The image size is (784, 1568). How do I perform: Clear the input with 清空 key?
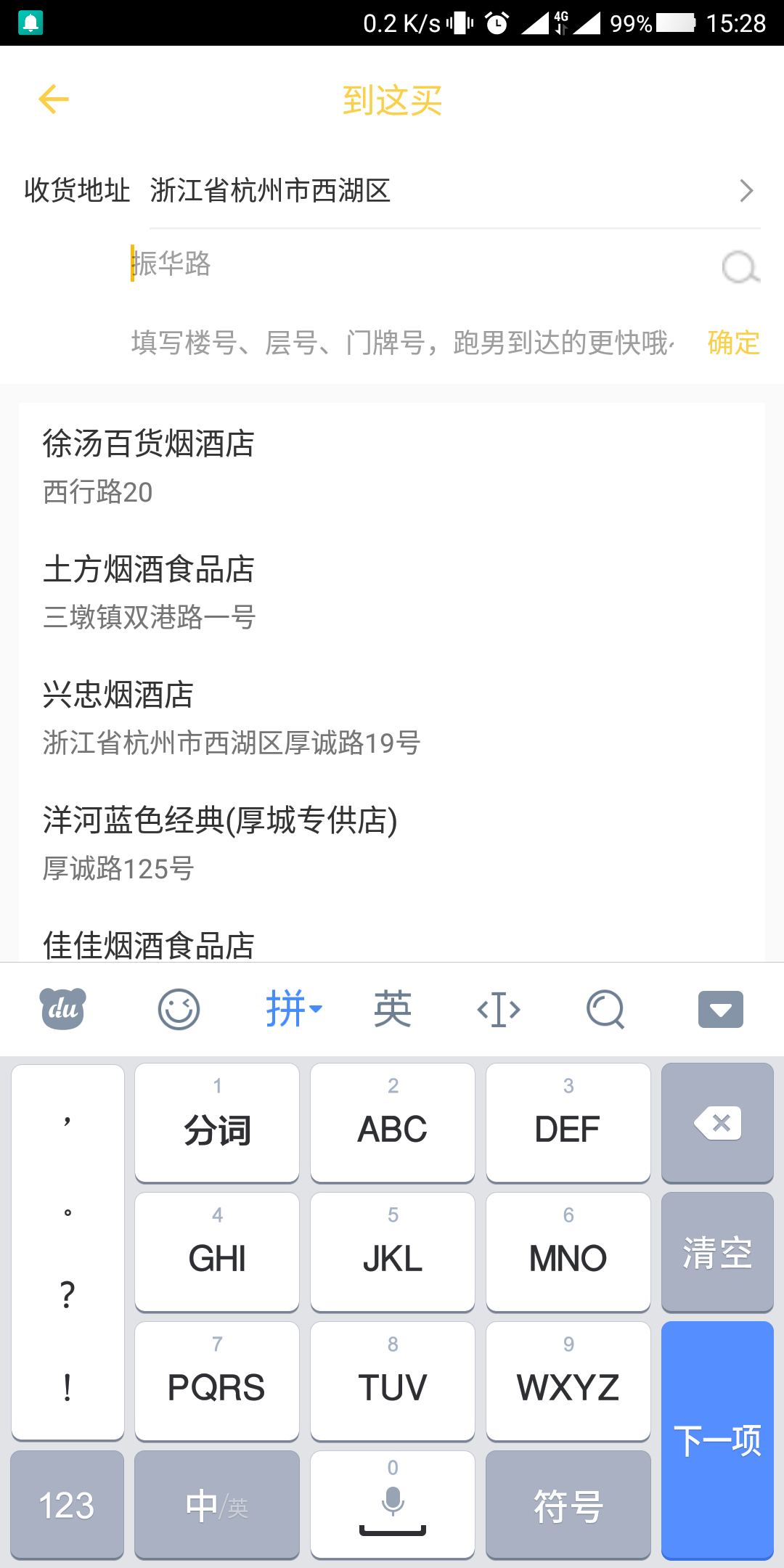pyautogui.click(x=717, y=1252)
